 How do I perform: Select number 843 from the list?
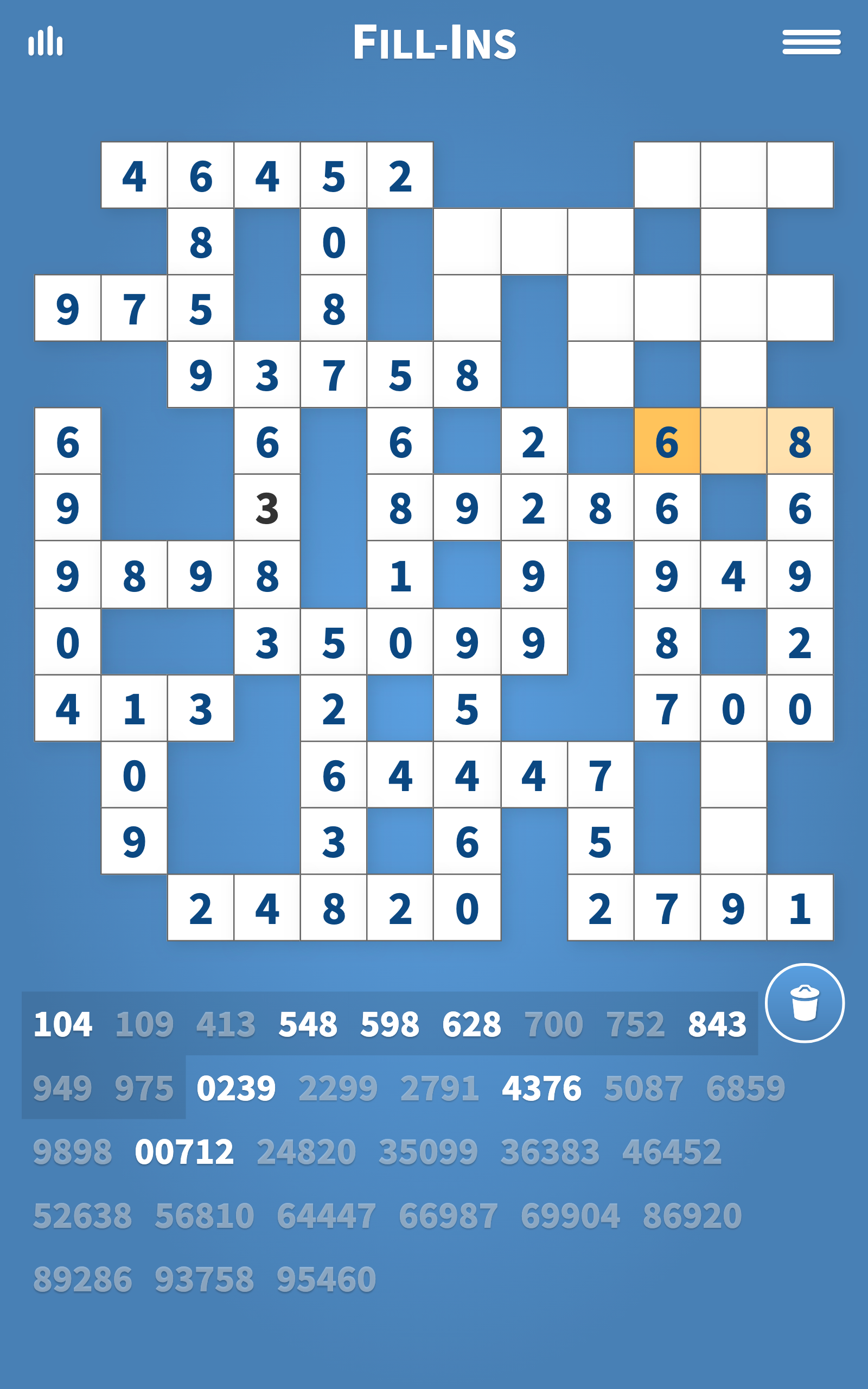coord(717,1024)
